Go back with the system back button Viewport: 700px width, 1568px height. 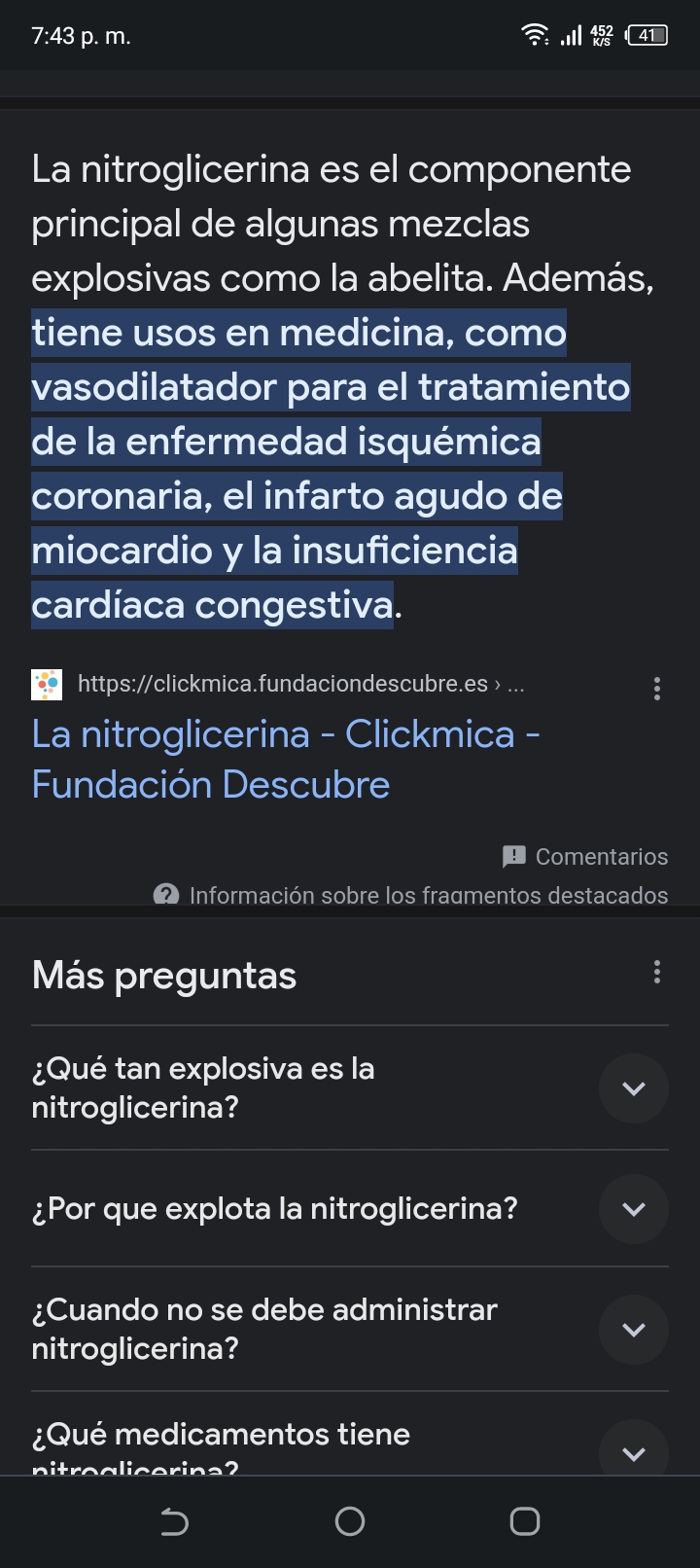pos(175,1521)
